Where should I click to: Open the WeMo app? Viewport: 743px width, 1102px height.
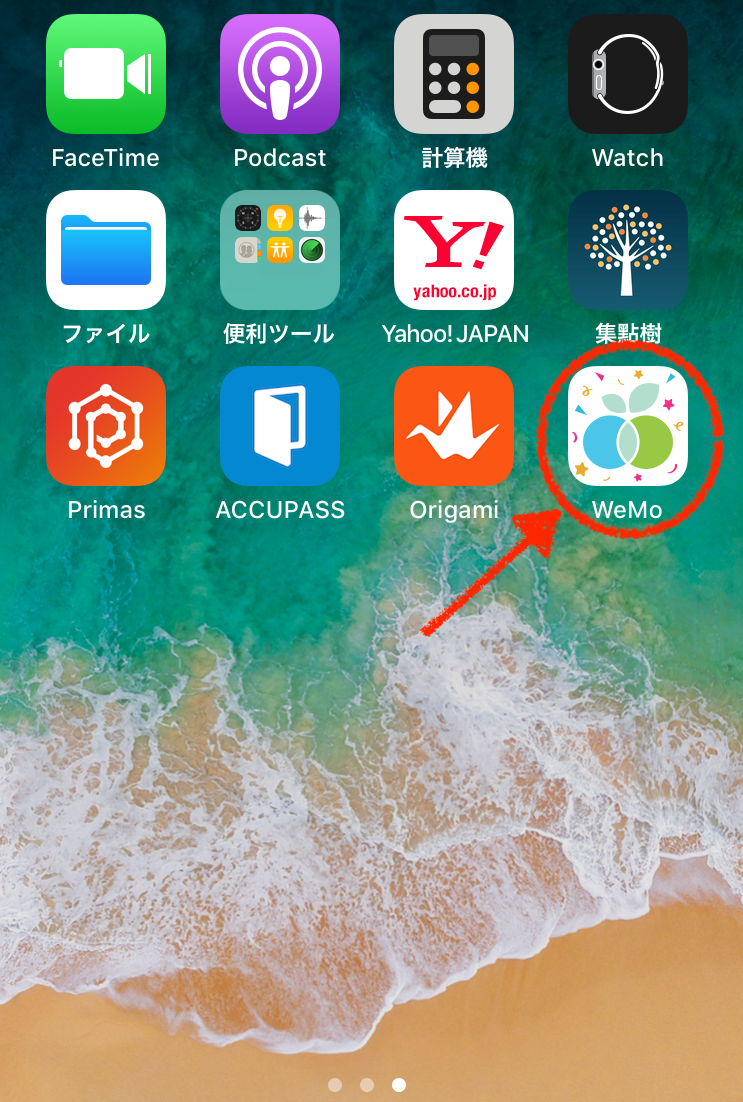coord(628,426)
